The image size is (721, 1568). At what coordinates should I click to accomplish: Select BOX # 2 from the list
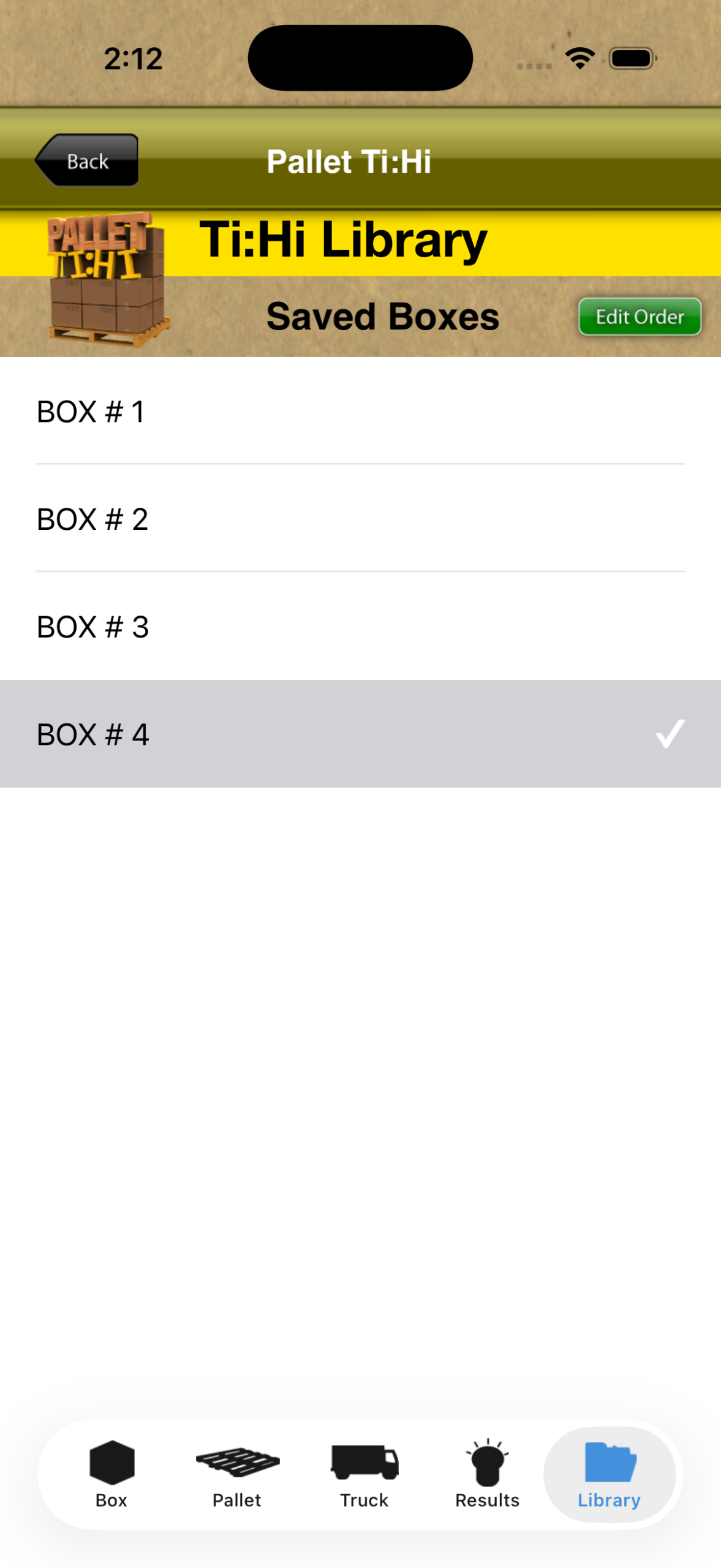click(x=360, y=519)
